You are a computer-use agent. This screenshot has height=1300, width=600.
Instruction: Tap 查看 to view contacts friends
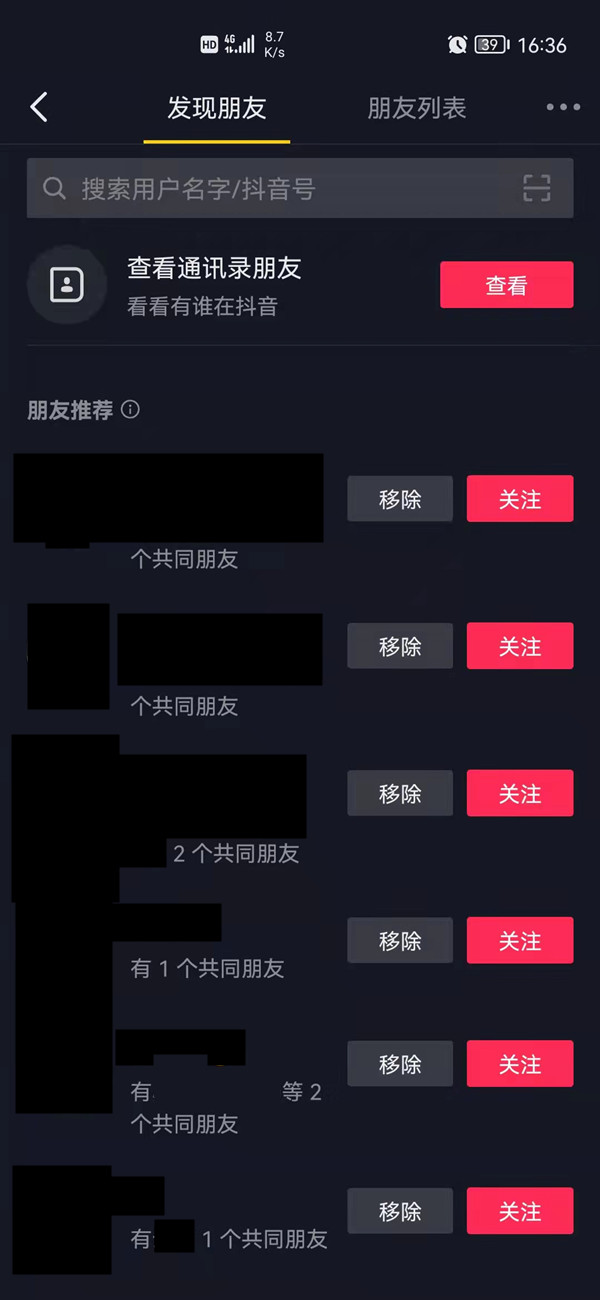point(506,285)
